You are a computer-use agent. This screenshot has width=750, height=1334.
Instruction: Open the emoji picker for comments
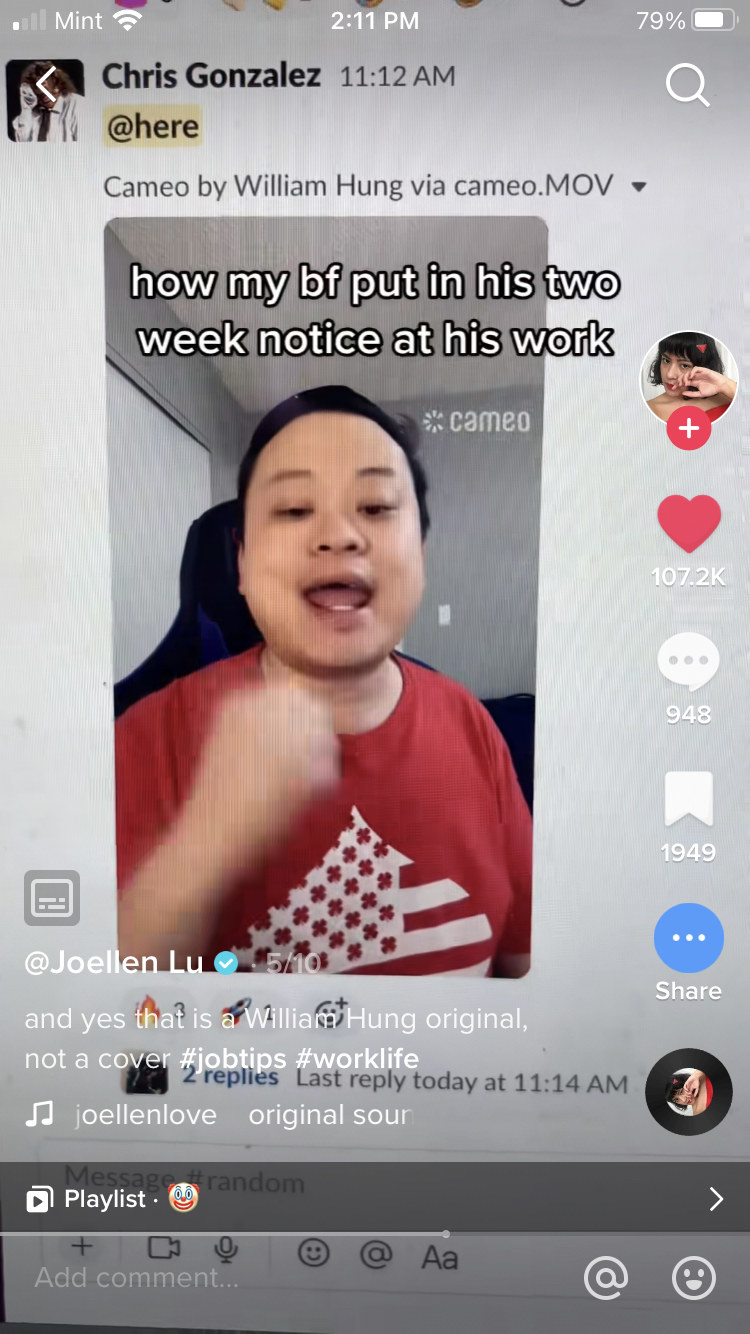tap(693, 1277)
